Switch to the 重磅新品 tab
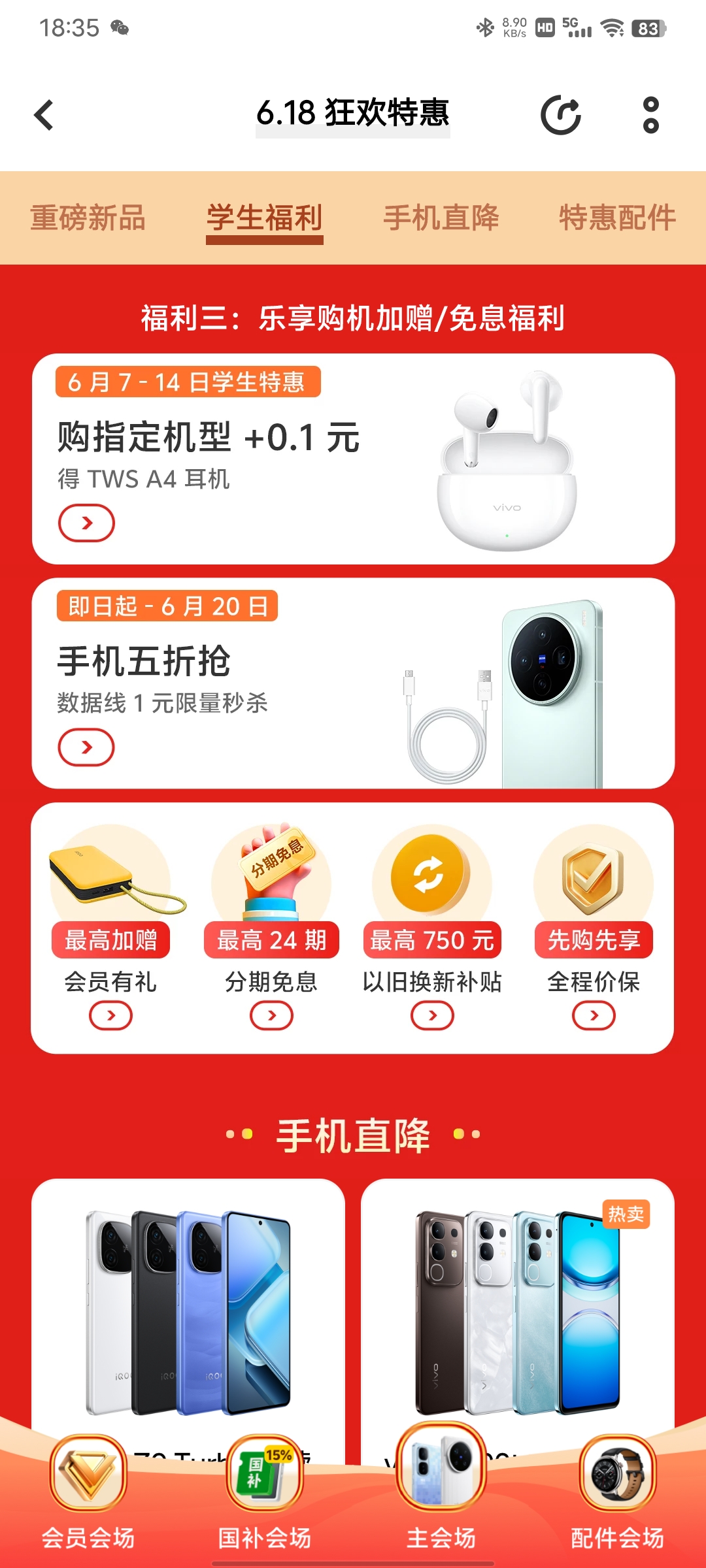Viewport: 706px width, 1568px height. tap(88, 218)
